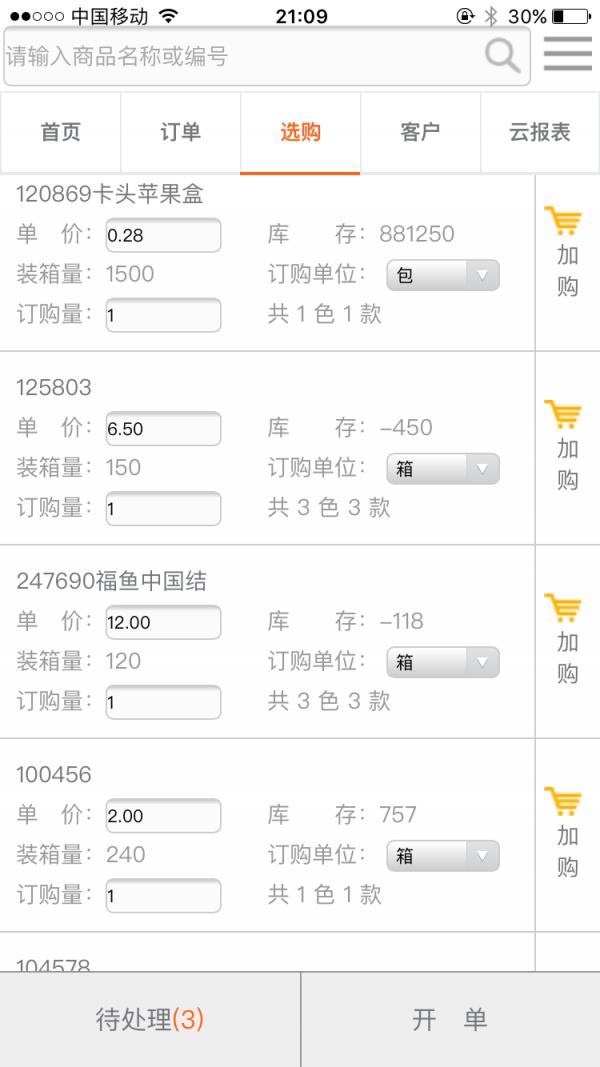Image resolution: width=600 pixels, height=1067 pixels.
Task: Edit the 单价 field showing 0.28
Action: 163,235
